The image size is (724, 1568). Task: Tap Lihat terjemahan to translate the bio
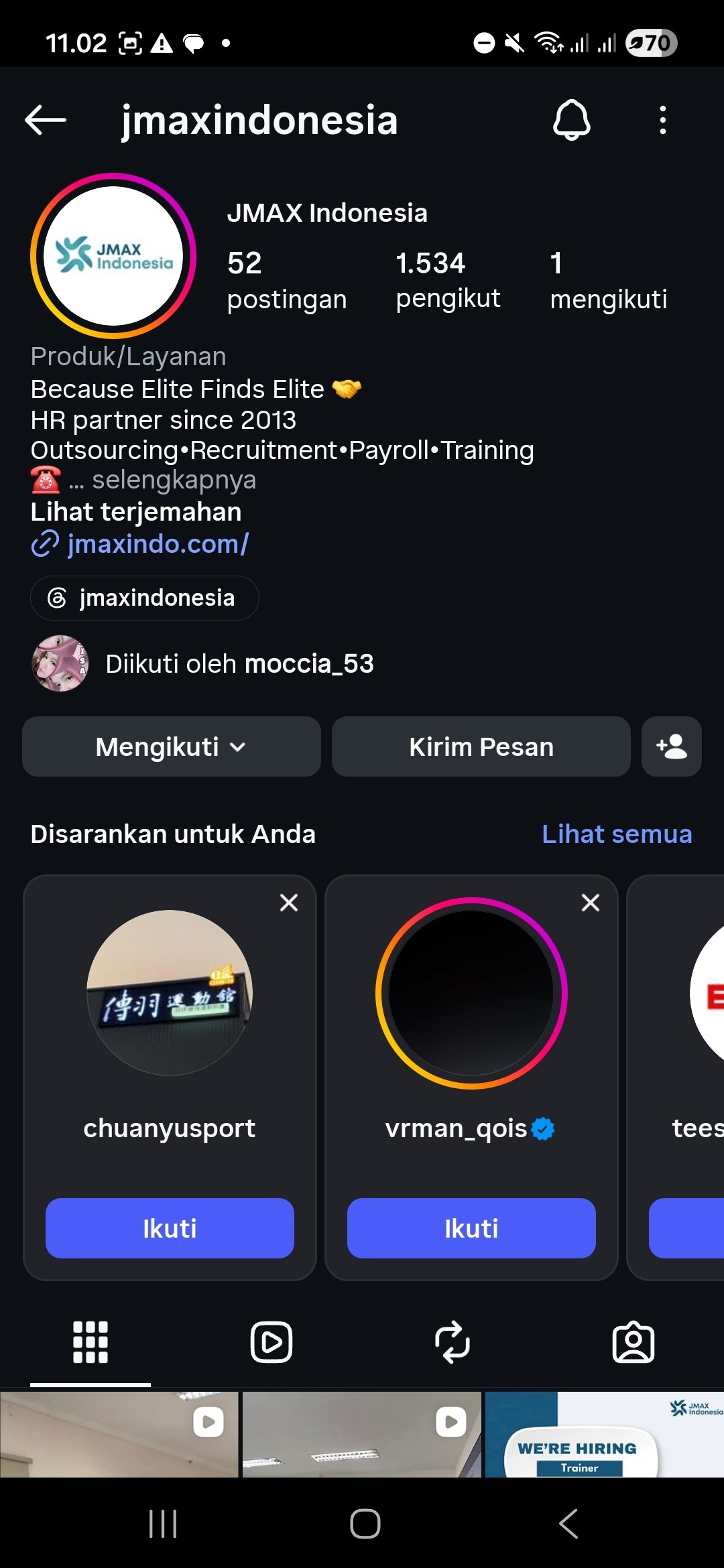pyautogui.click(x=136, y=512)
